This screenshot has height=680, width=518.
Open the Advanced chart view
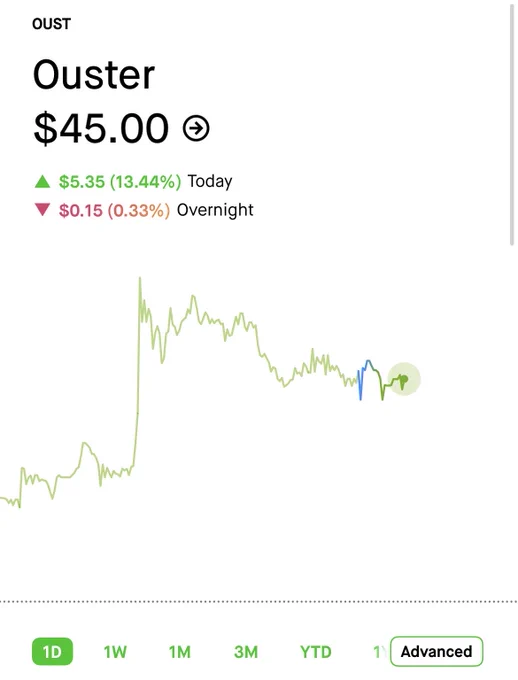coord(436,651)
